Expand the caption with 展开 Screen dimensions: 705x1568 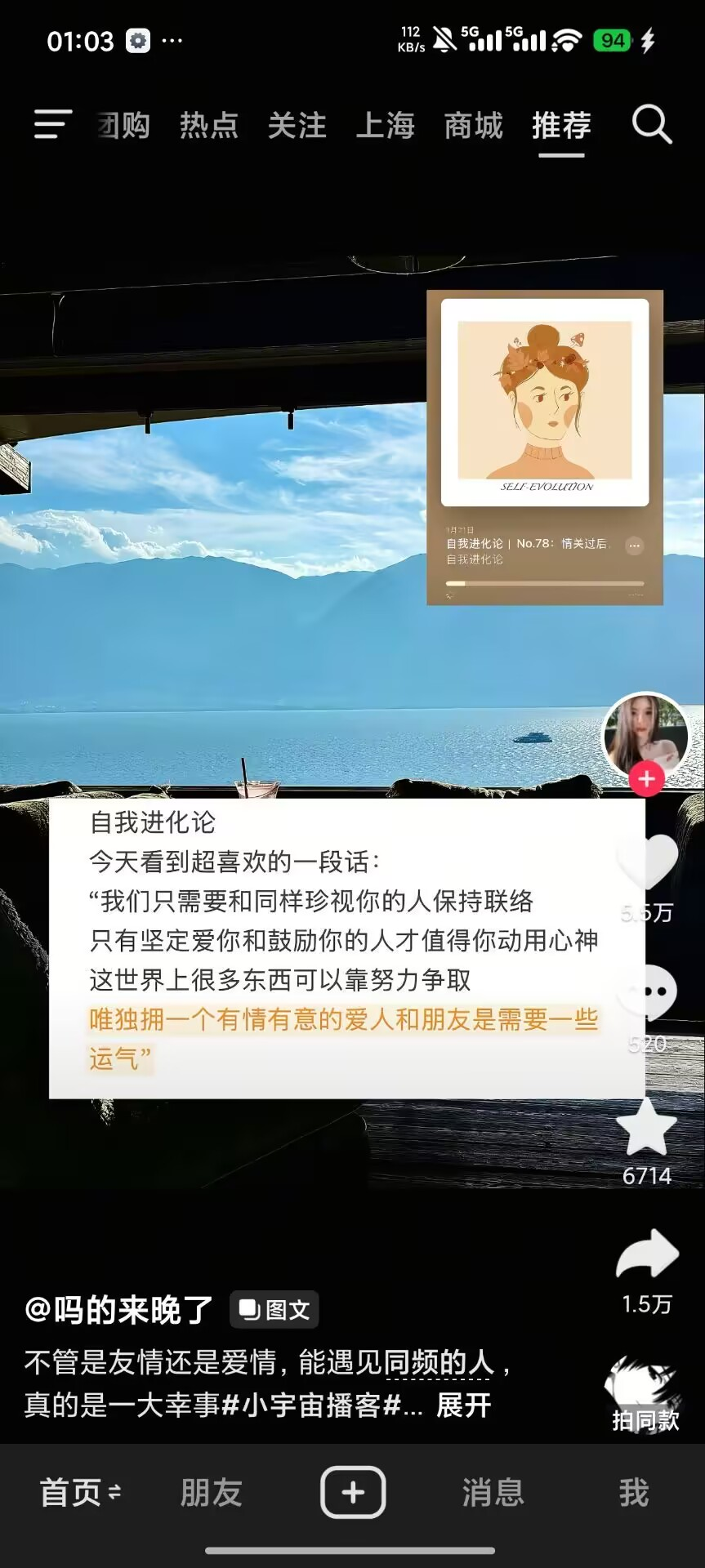coord(464,1405)
